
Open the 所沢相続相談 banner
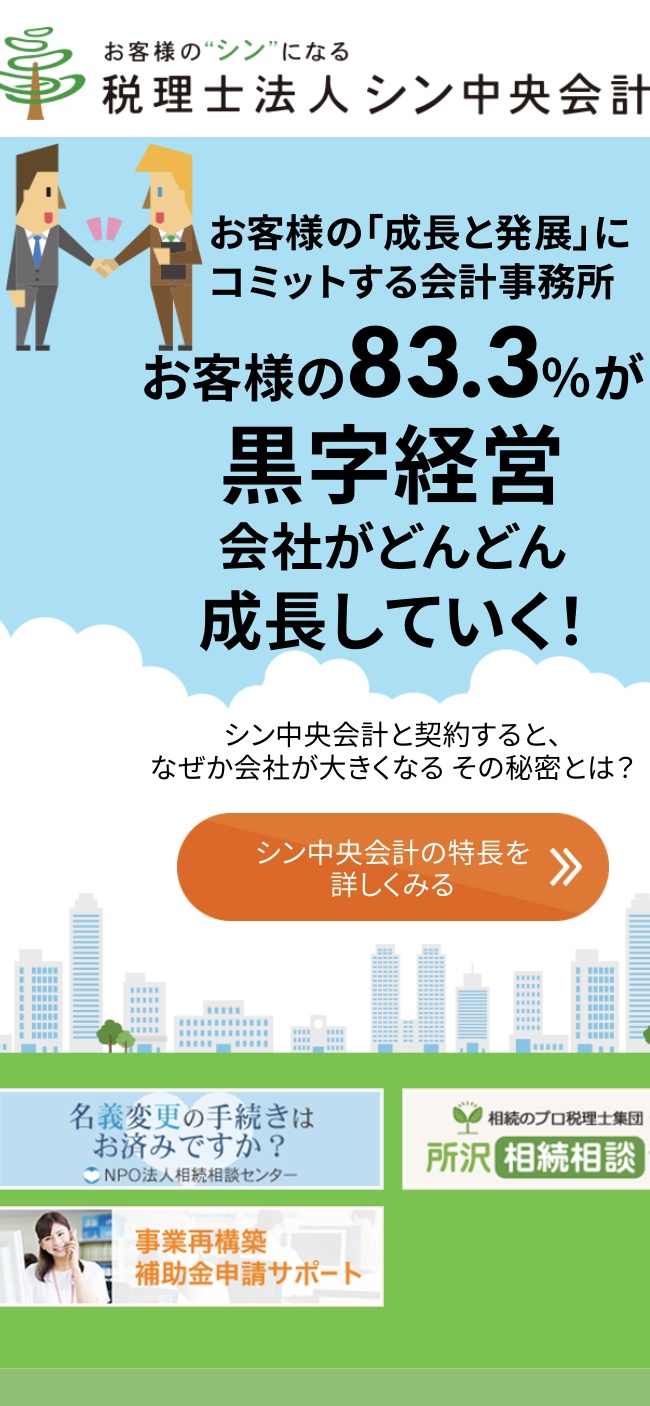click(x=527, y=1139)
